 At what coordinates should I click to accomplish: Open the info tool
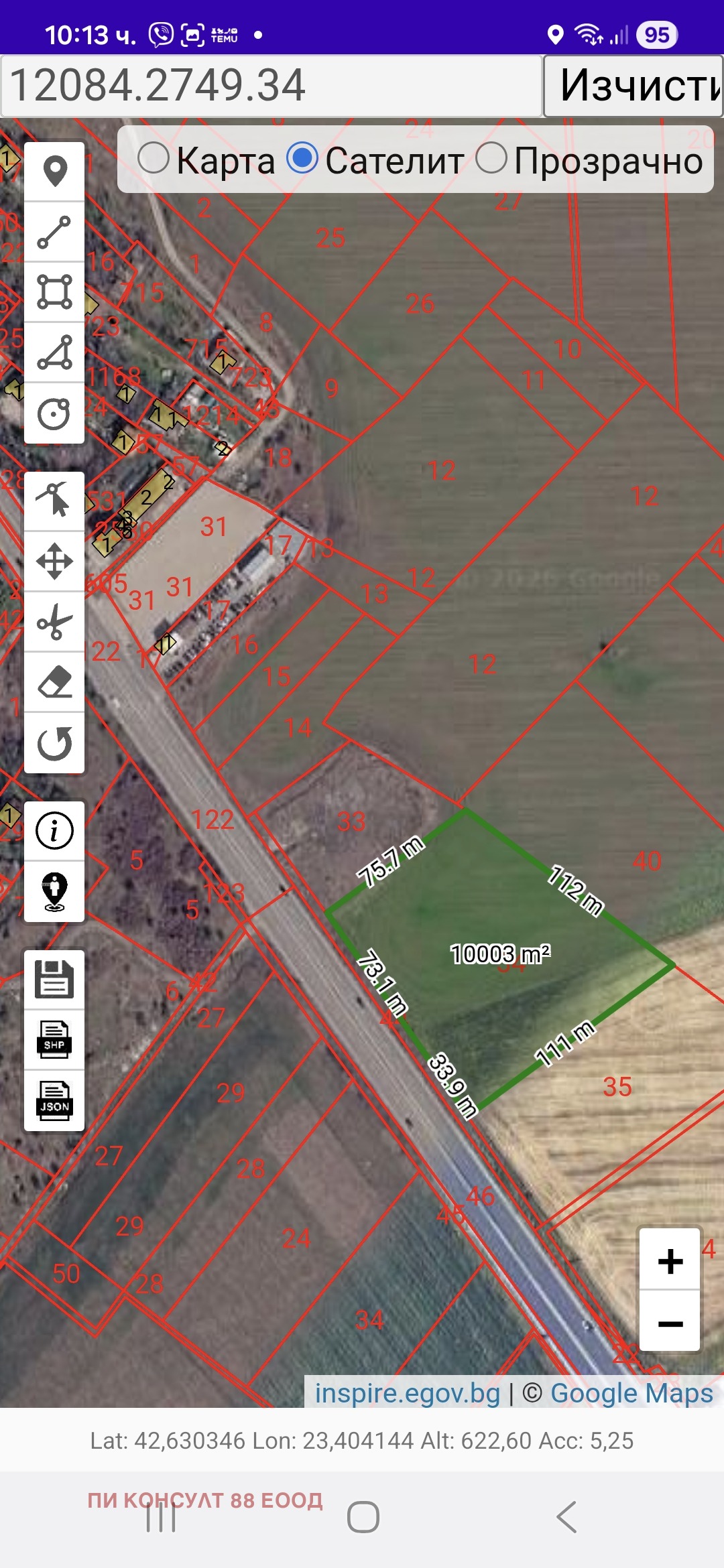coord(54,831)
